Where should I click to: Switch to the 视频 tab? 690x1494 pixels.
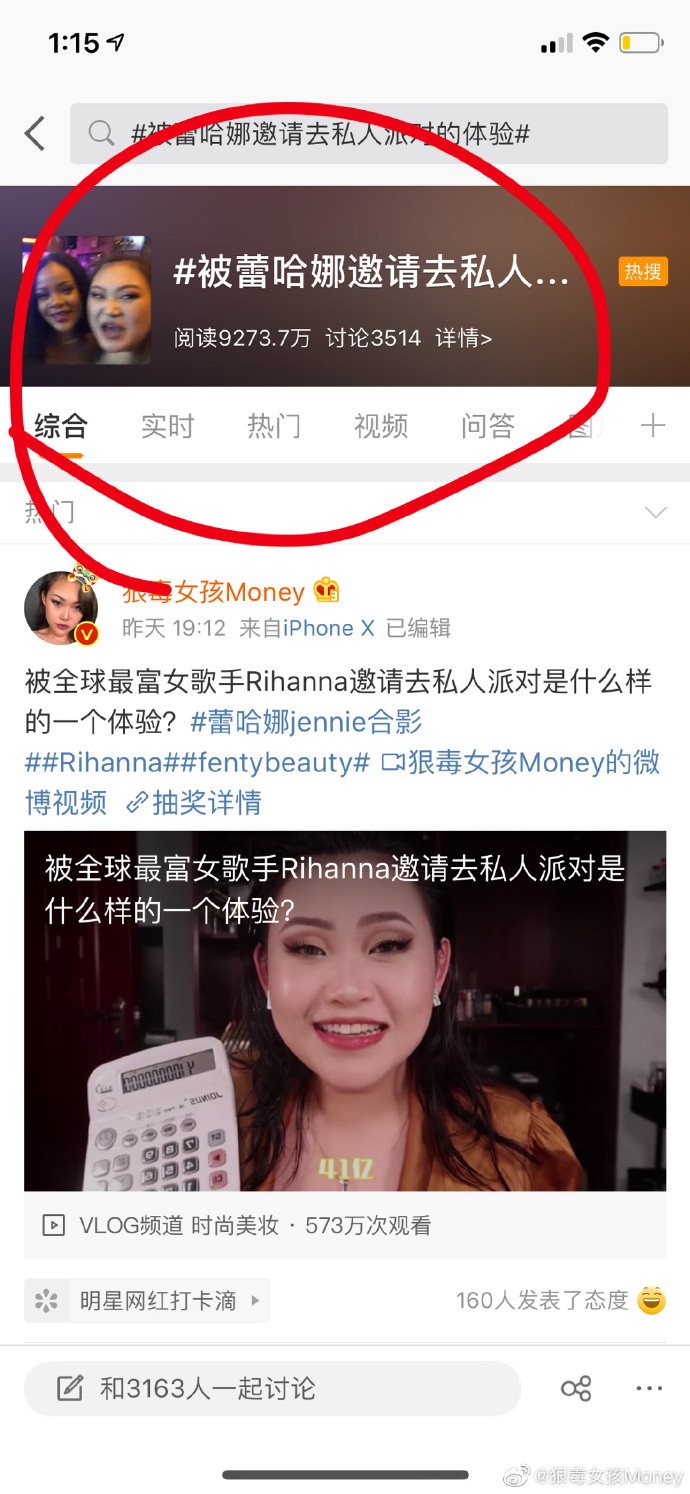click(381, 427)
